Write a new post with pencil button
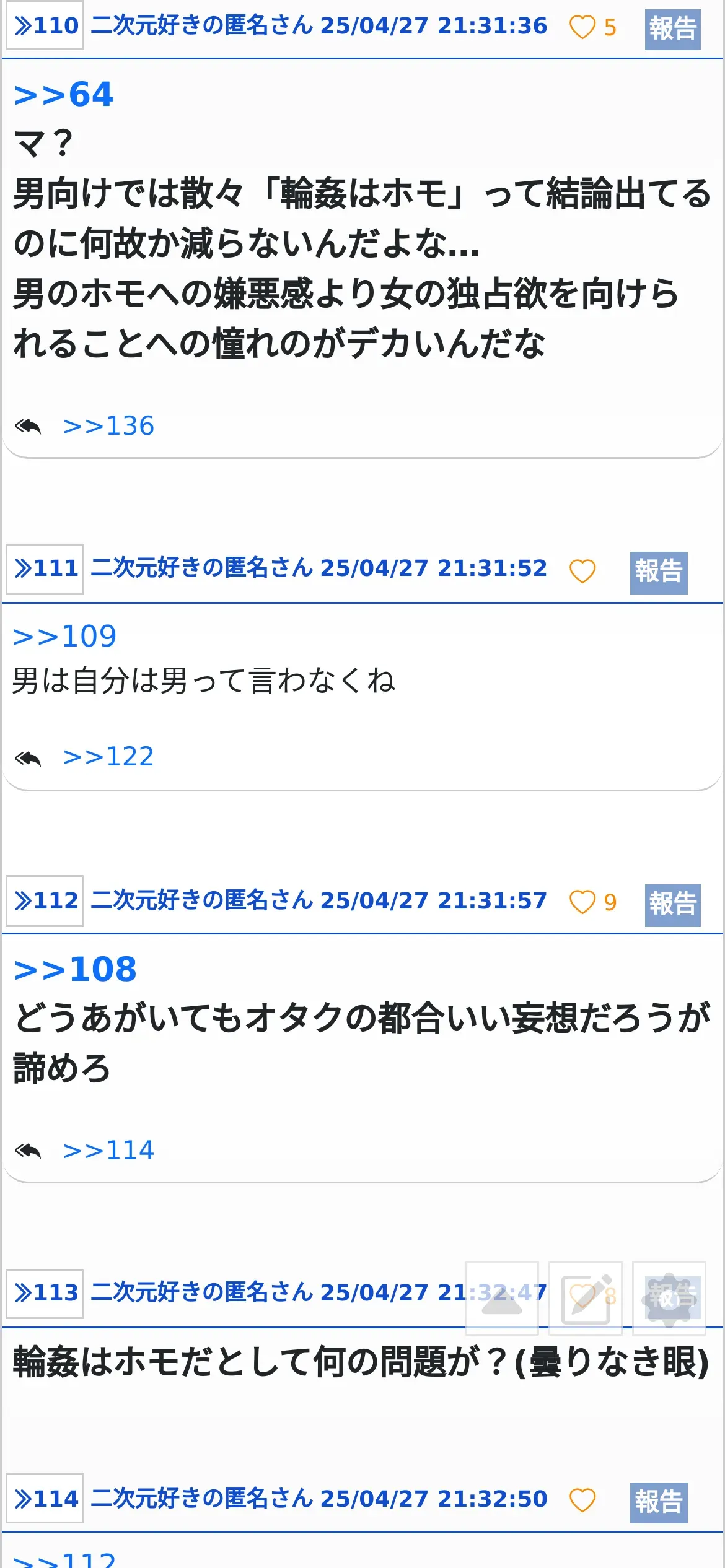The height and width of the screenshot is (1568, 725). pos(586,1299)
